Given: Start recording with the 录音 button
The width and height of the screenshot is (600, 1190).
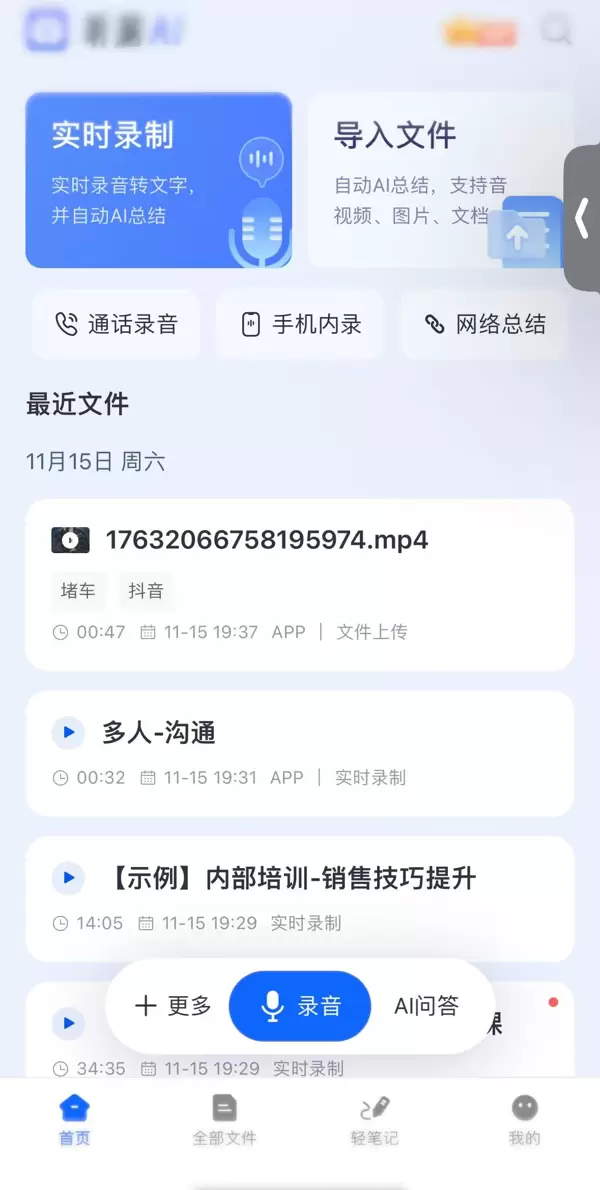Looking at the screenshot, I should [x=300, y=1006].
